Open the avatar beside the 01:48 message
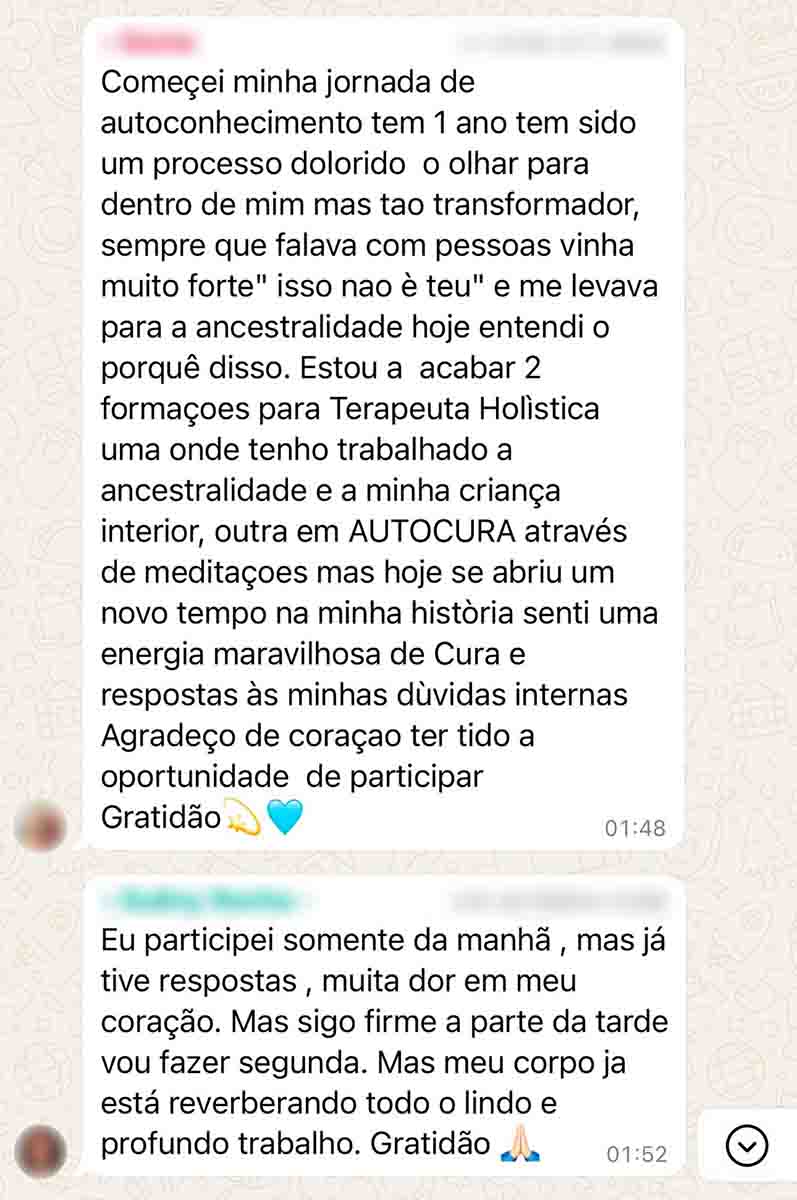This screenshot has width=797, height=1200. point(42,826)
